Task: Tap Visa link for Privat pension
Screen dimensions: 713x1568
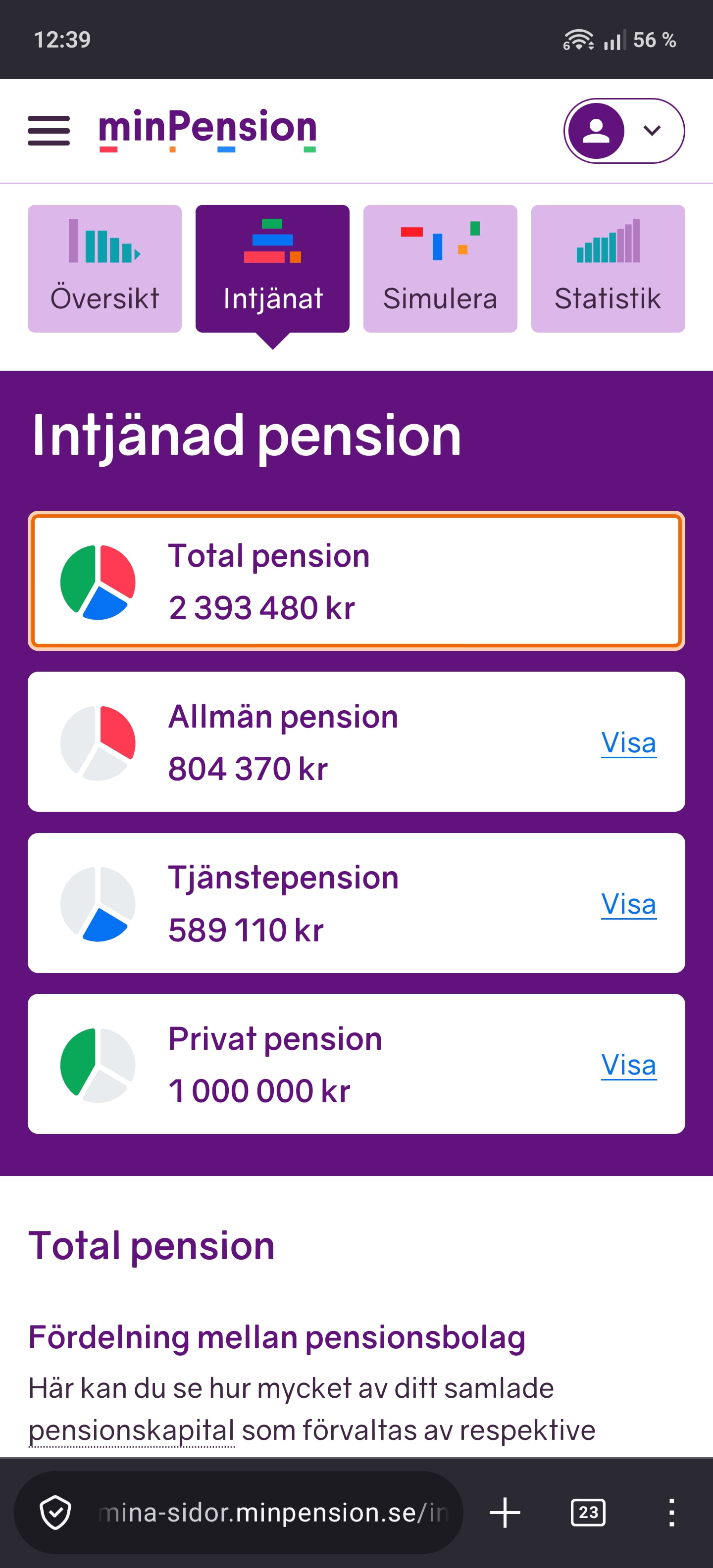Action: pyautogui.click(x=628, y=1065)
